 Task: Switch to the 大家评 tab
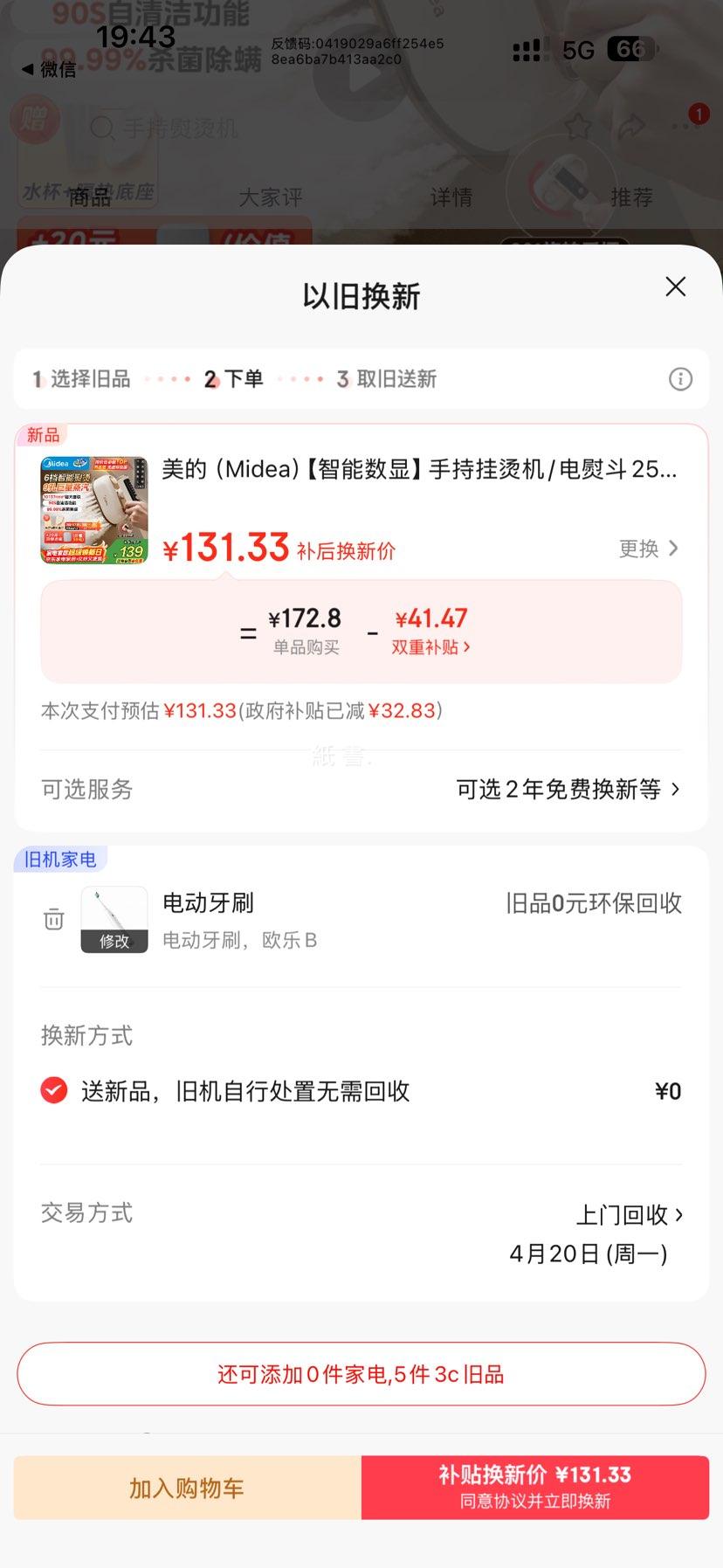271,197
